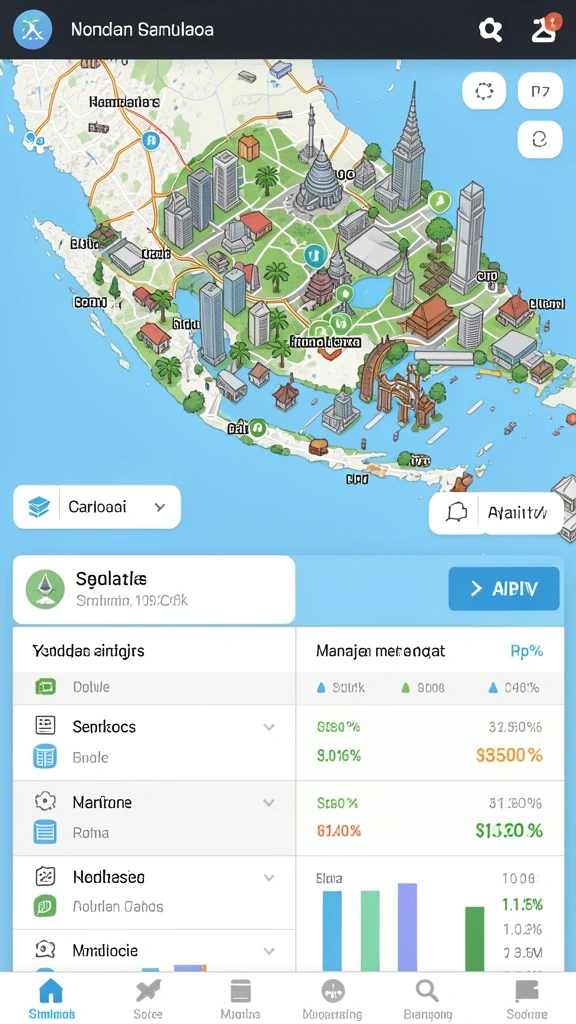Switch to the last bottom tab
Image resolution: width=576 pixels, height=1024 pixels.
(526, 999)
